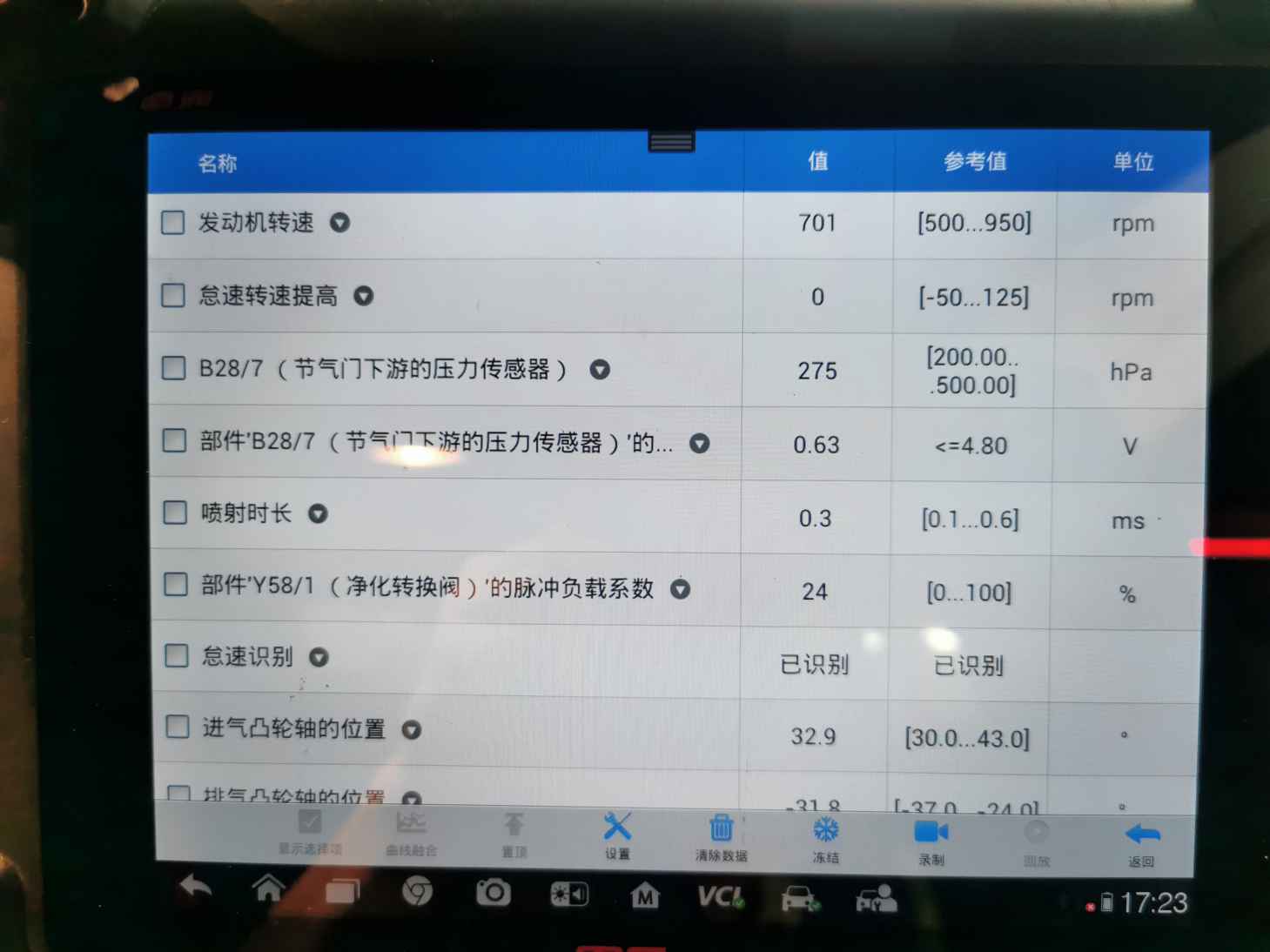Go to the system home screen
The image size is (1270, 952).
click(x=268, y=888)
